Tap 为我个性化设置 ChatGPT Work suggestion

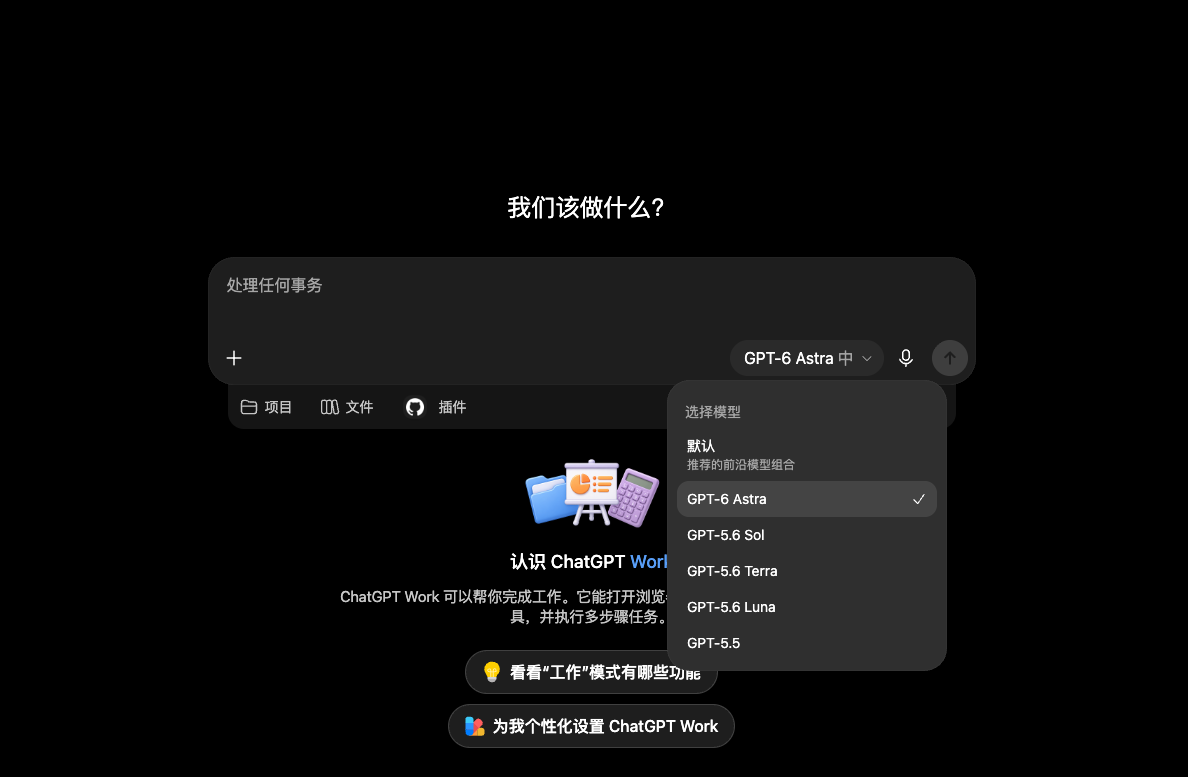[x=591, y=726]
